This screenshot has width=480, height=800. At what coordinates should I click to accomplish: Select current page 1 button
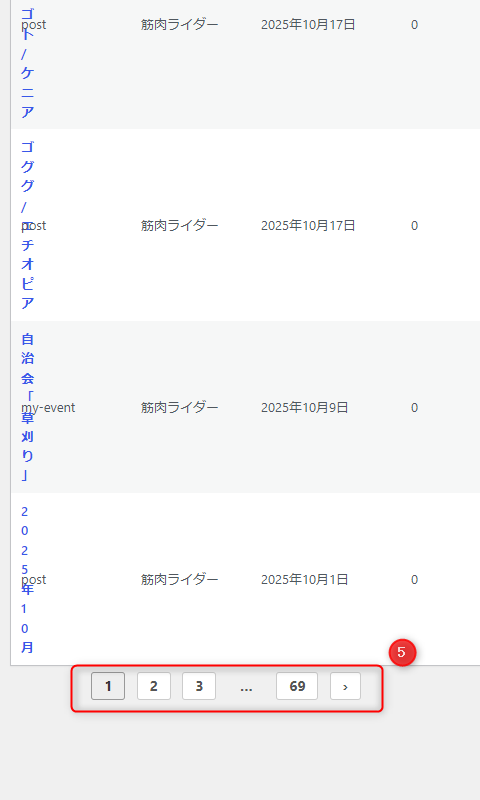pyautogui.click(x=108, y=686)
